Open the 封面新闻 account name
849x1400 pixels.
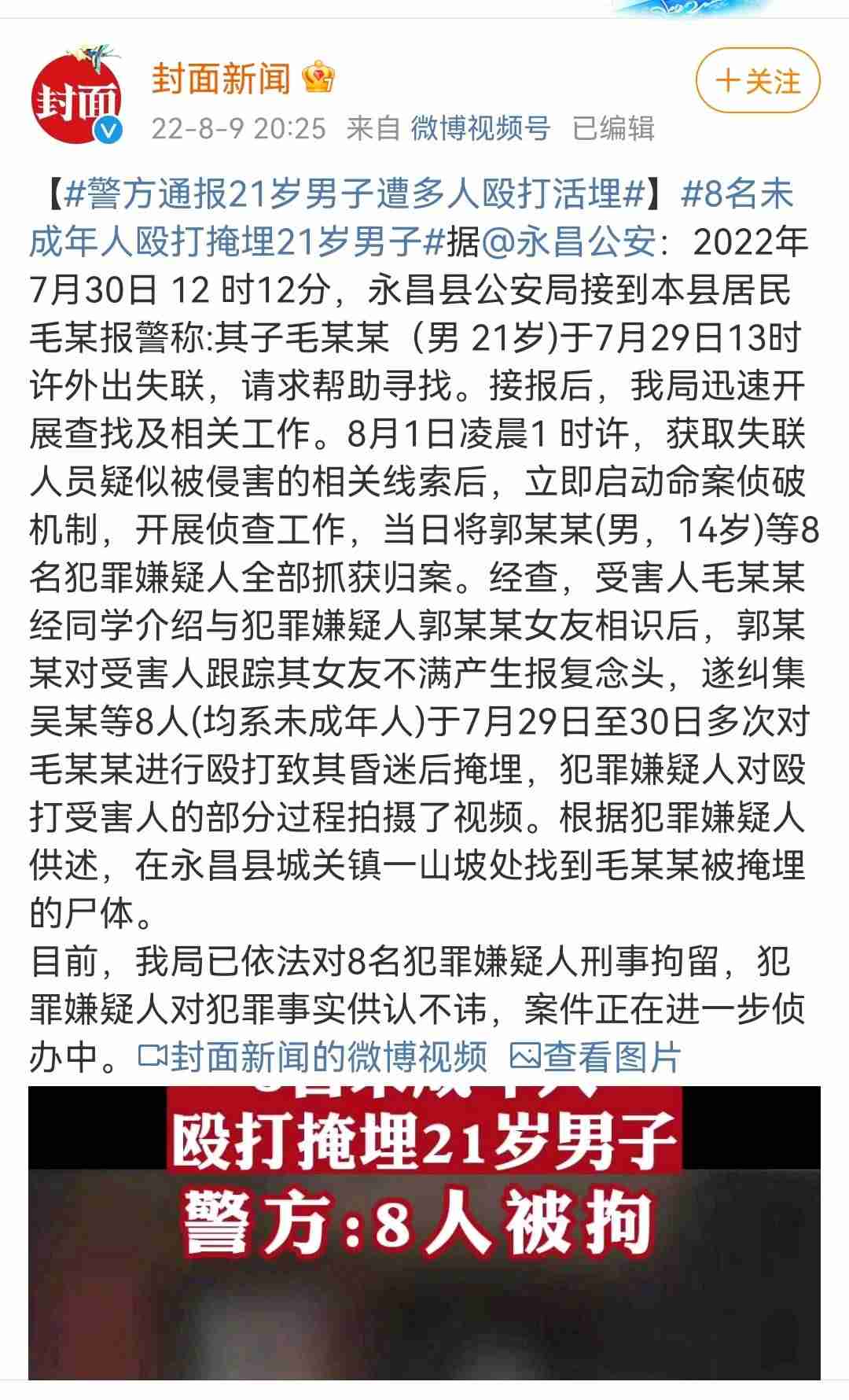tap(222, 78)
